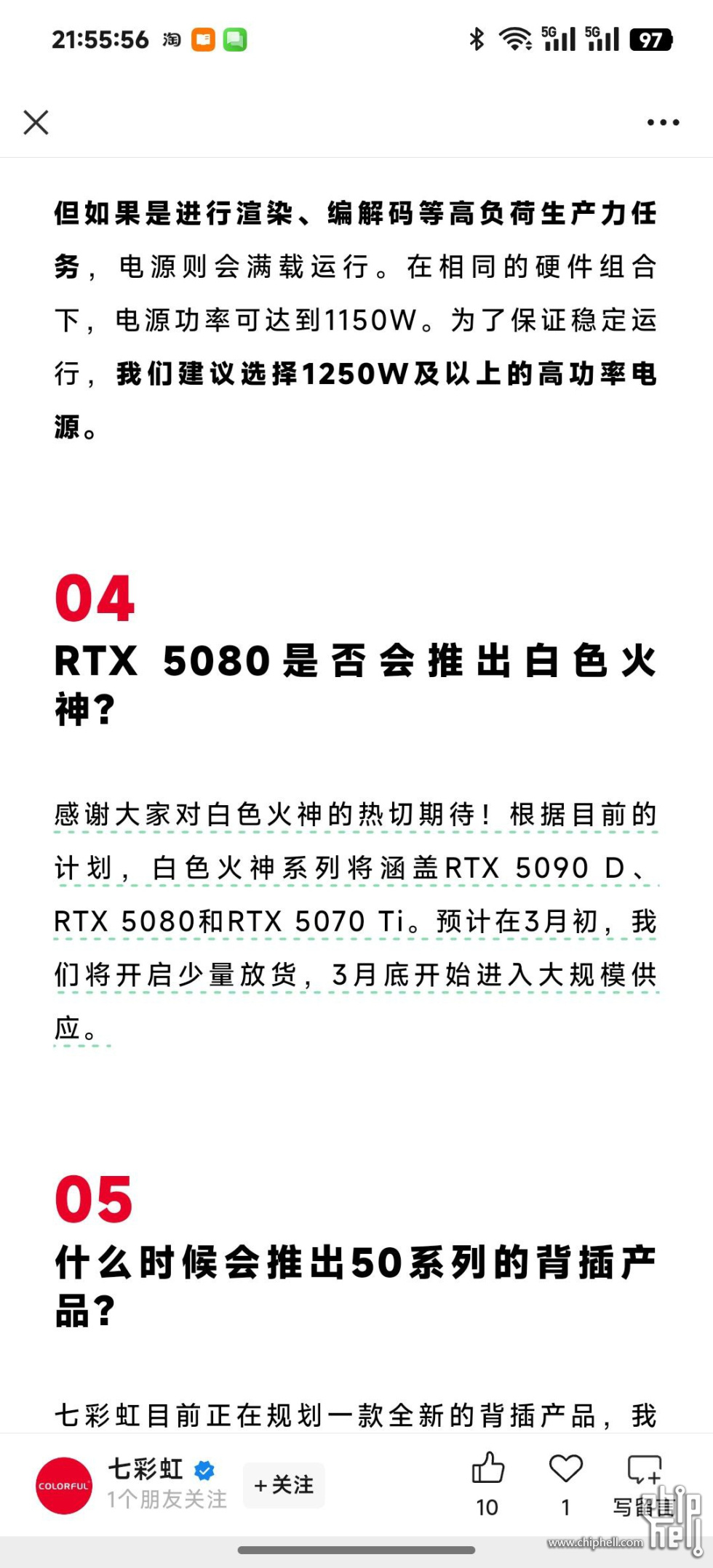This screenshot has width=713, height=1568.
Task: Open the three-dot overflow menu
Action: click(663, 122)
